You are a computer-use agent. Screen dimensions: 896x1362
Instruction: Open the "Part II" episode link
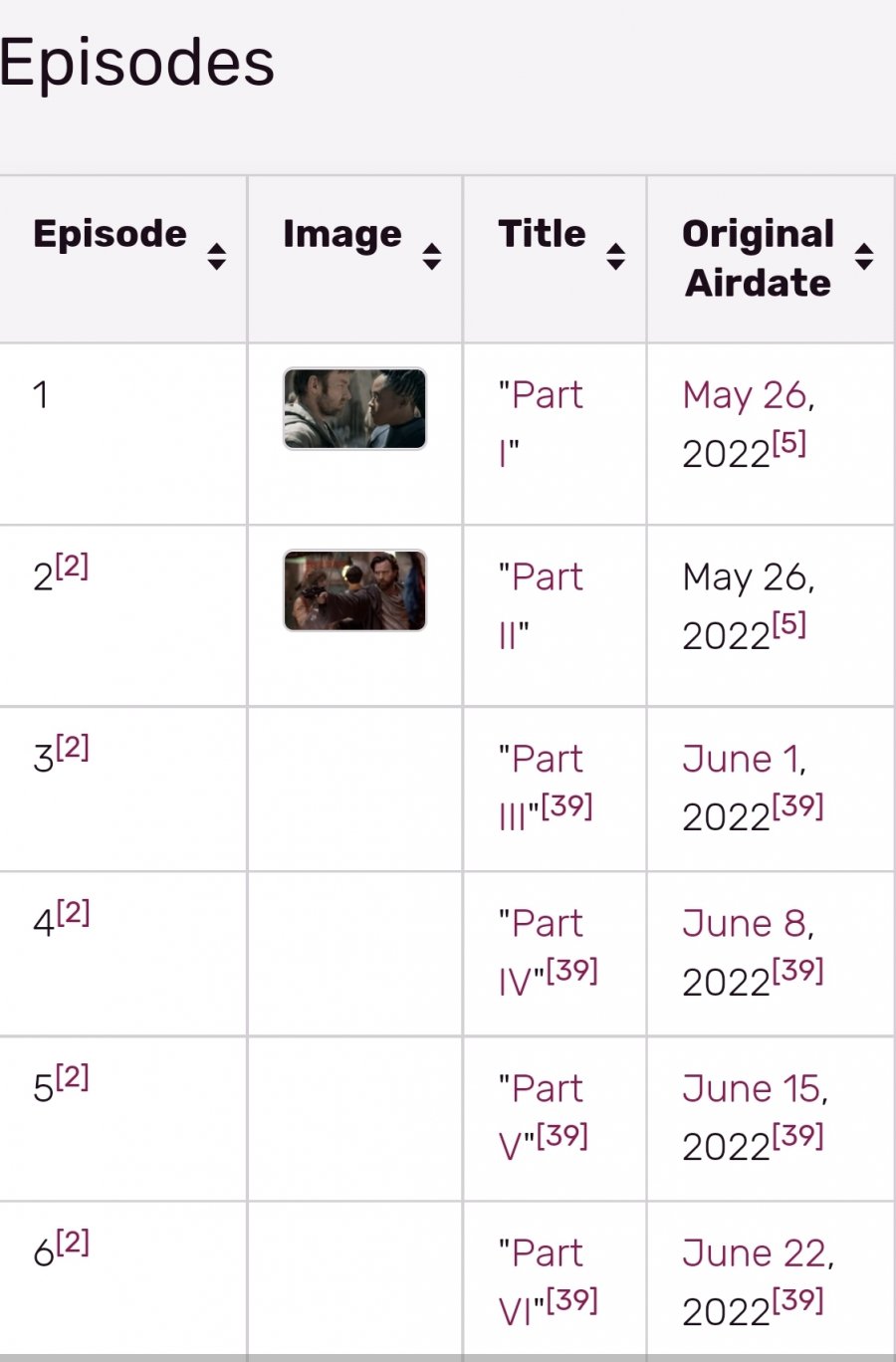[x=541, y=578]
